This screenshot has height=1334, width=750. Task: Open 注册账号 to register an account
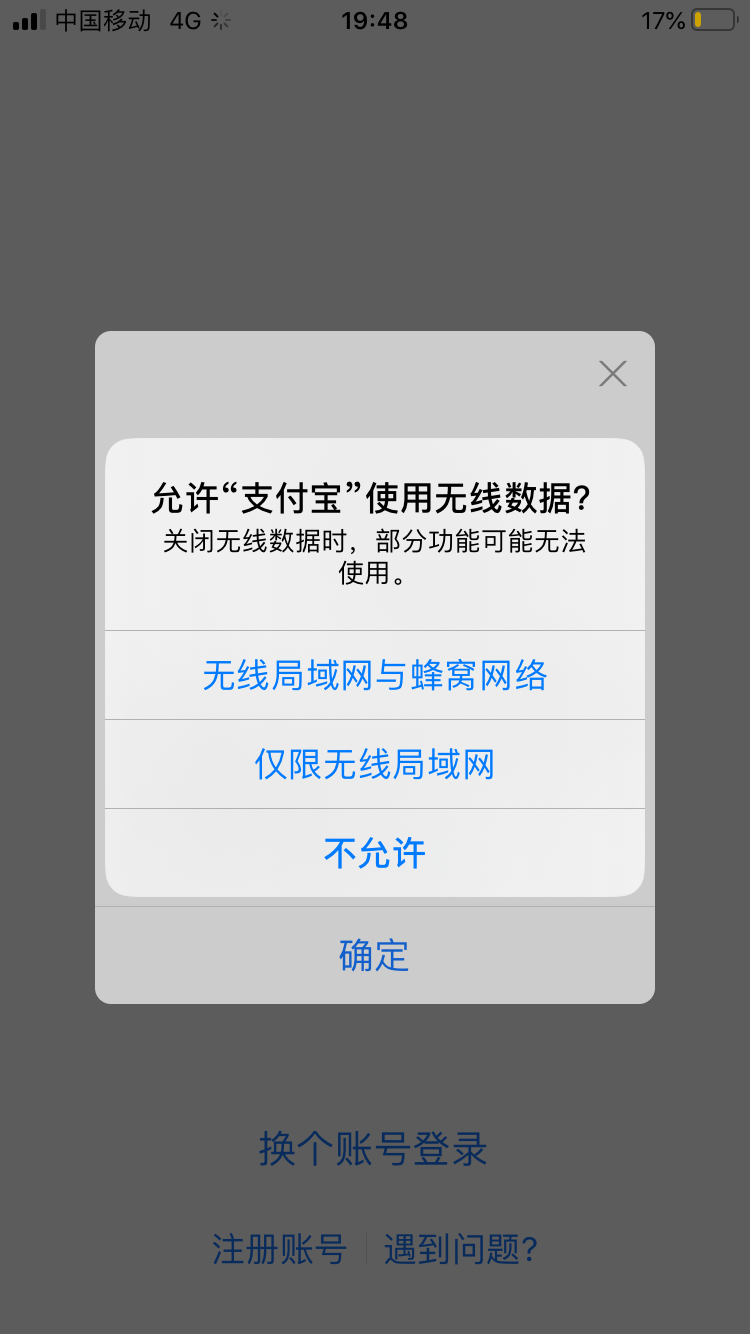coord(279,1249)
